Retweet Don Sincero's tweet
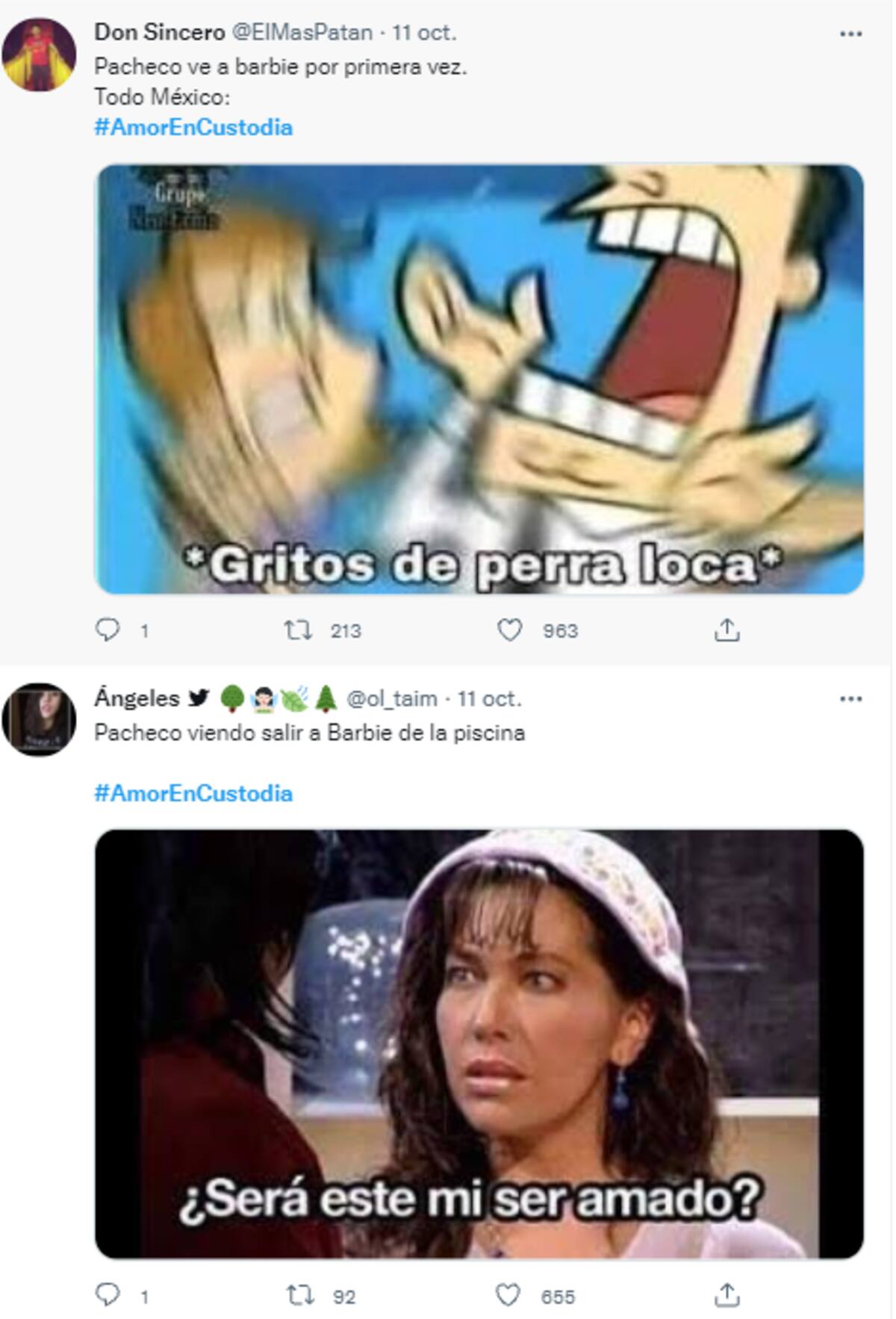Screen dimensions: 896x1319 (299, 630)
